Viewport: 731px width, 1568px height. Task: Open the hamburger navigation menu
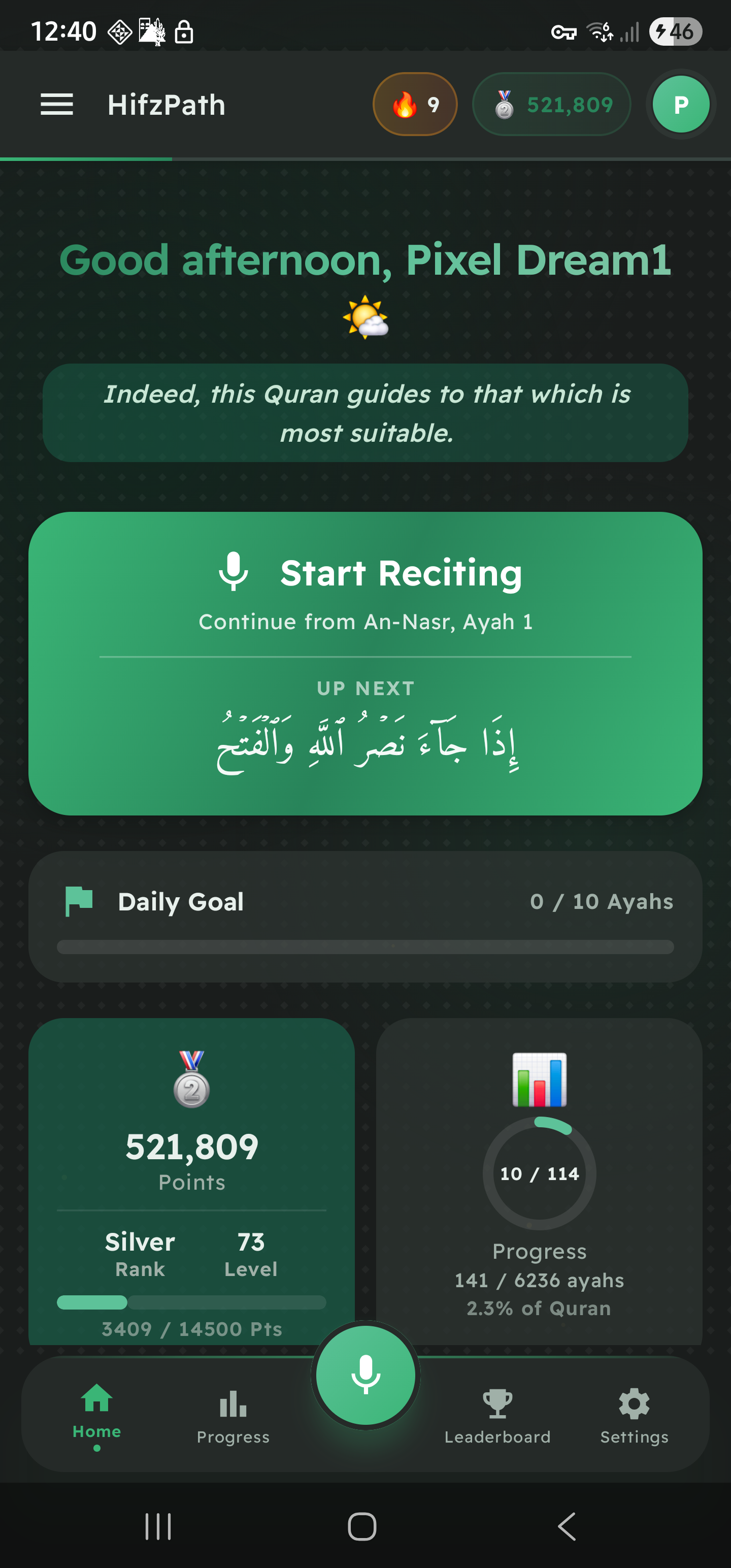pyautogui.click(x=57, y=104)
